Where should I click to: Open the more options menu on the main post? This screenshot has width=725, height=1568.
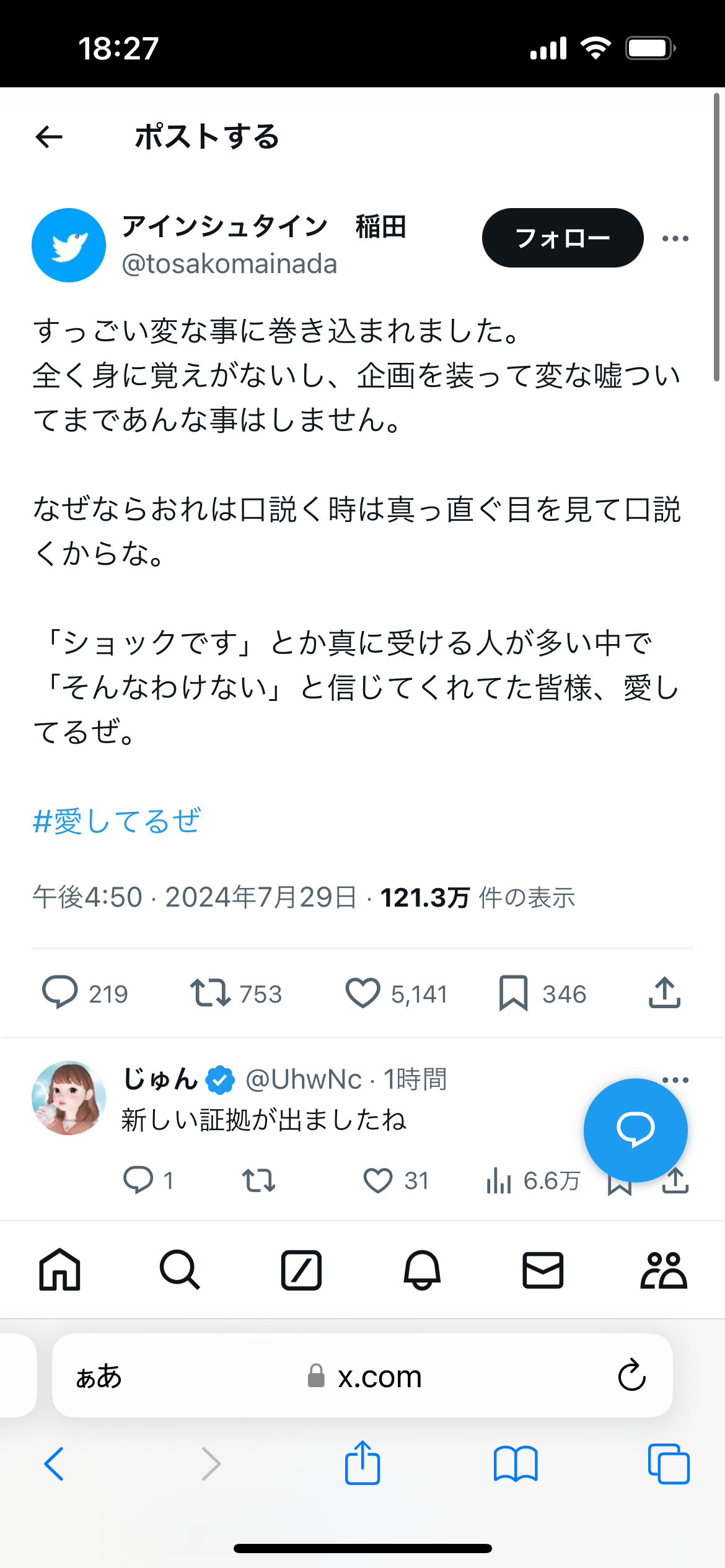click(x=675, y=238)
